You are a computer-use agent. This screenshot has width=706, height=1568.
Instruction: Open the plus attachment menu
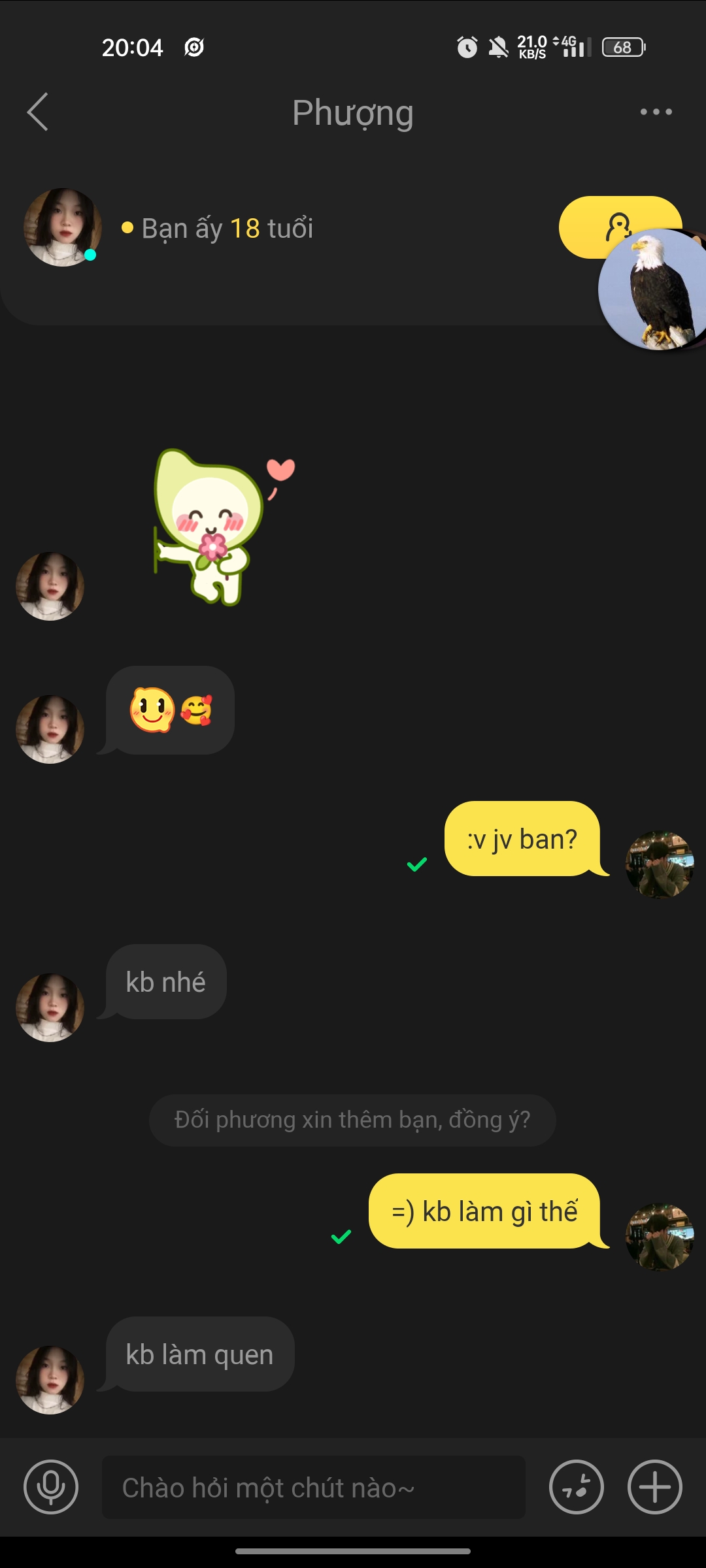[654, 1487]
